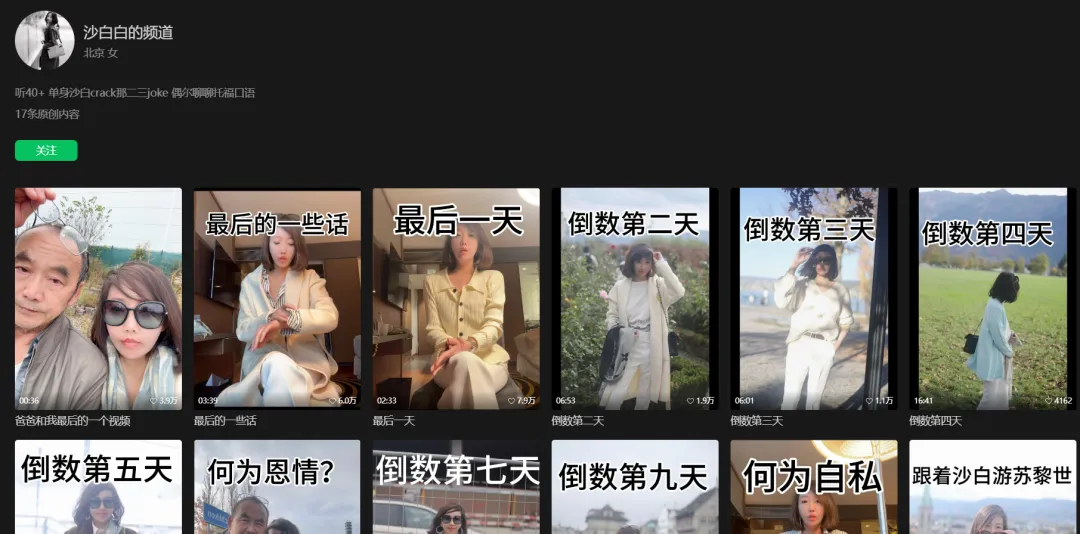Open the 倒数第七天 video

pos(456,487)
